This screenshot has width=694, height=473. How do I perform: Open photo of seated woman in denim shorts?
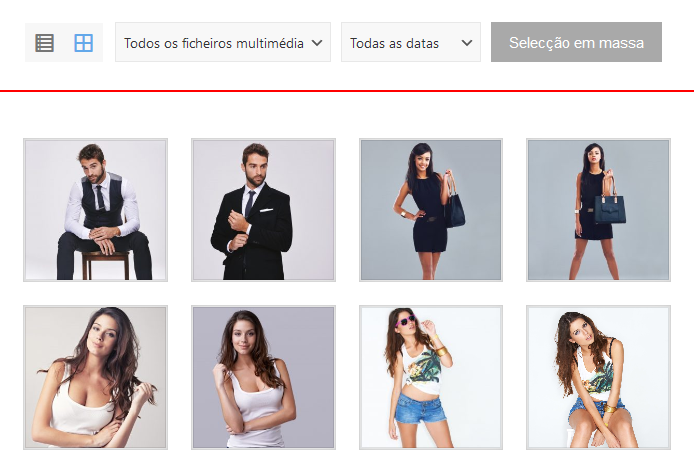[x=598, y=377]
